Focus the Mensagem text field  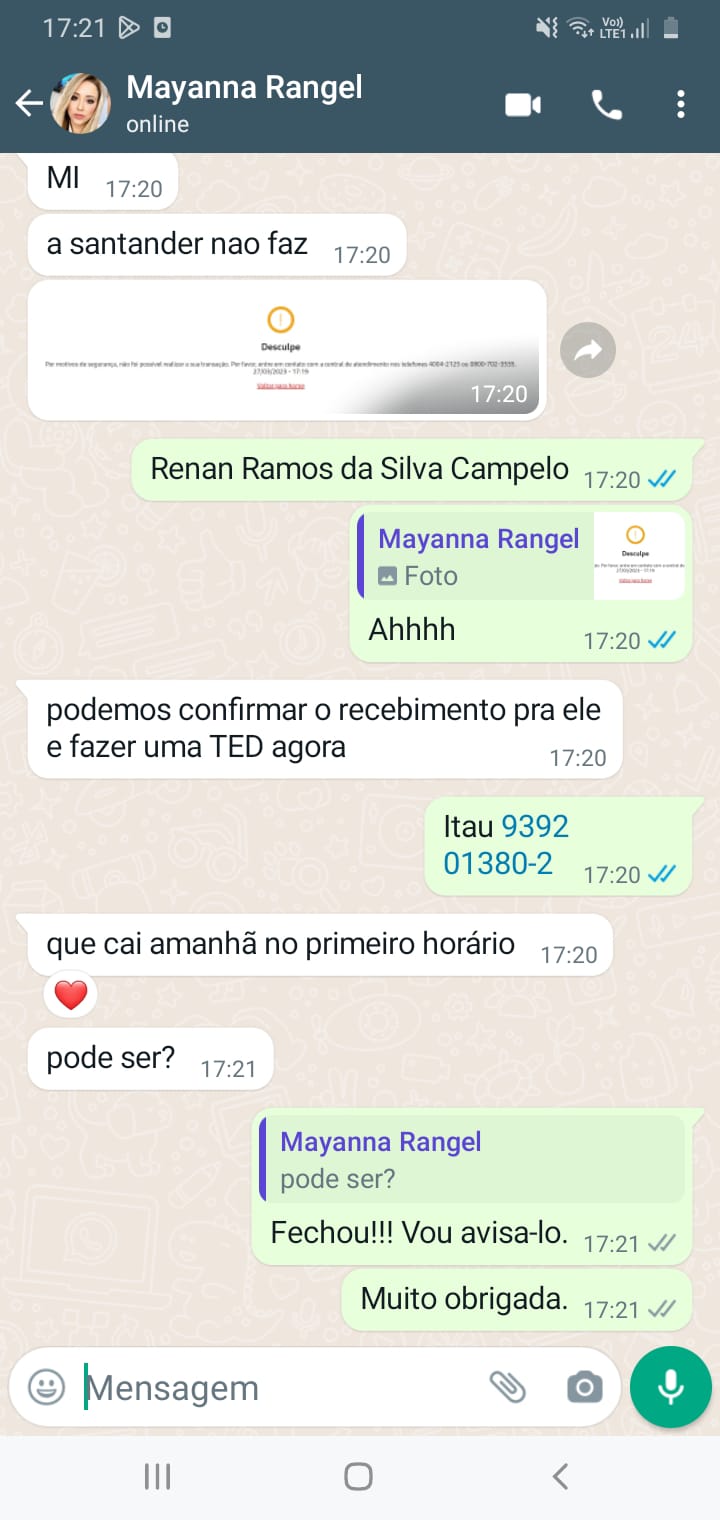[280, 1388]
